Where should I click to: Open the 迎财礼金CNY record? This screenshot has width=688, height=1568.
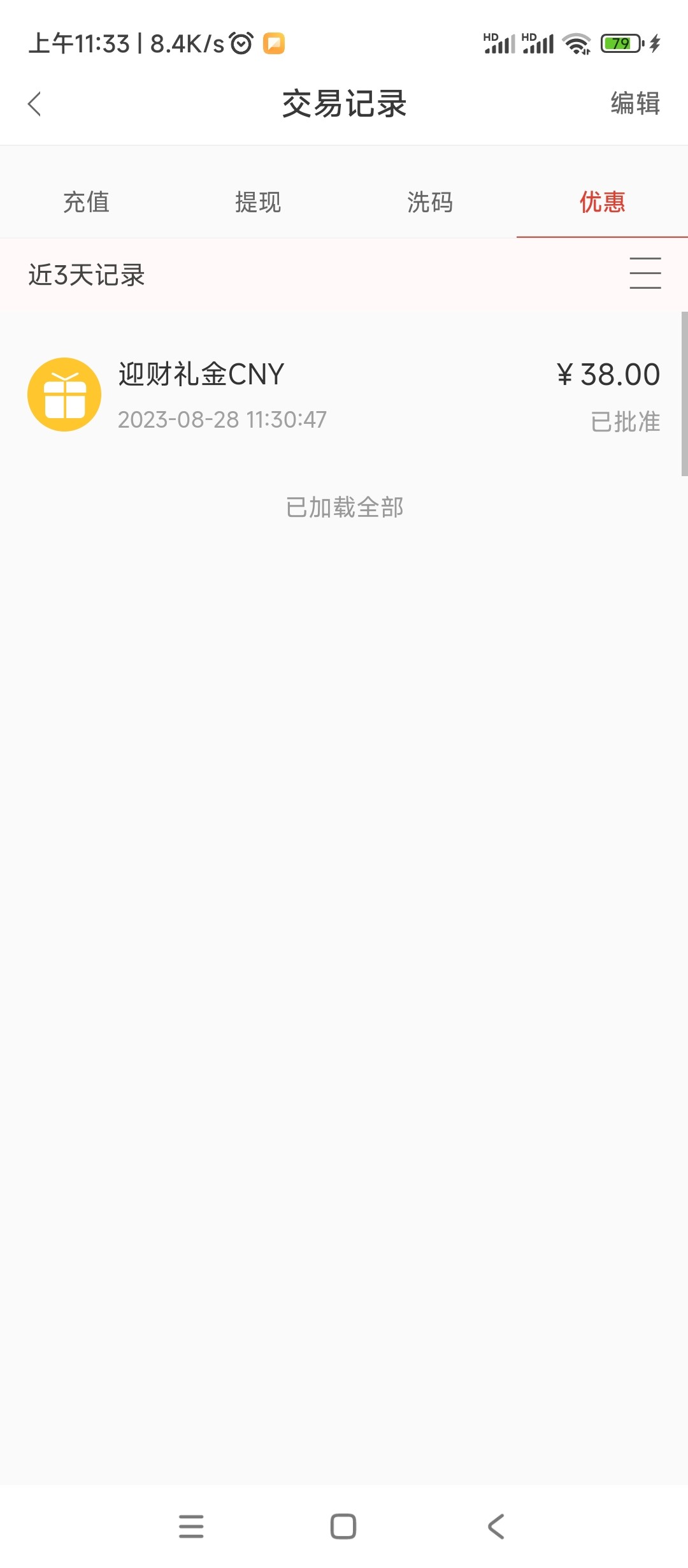(344, 395)
